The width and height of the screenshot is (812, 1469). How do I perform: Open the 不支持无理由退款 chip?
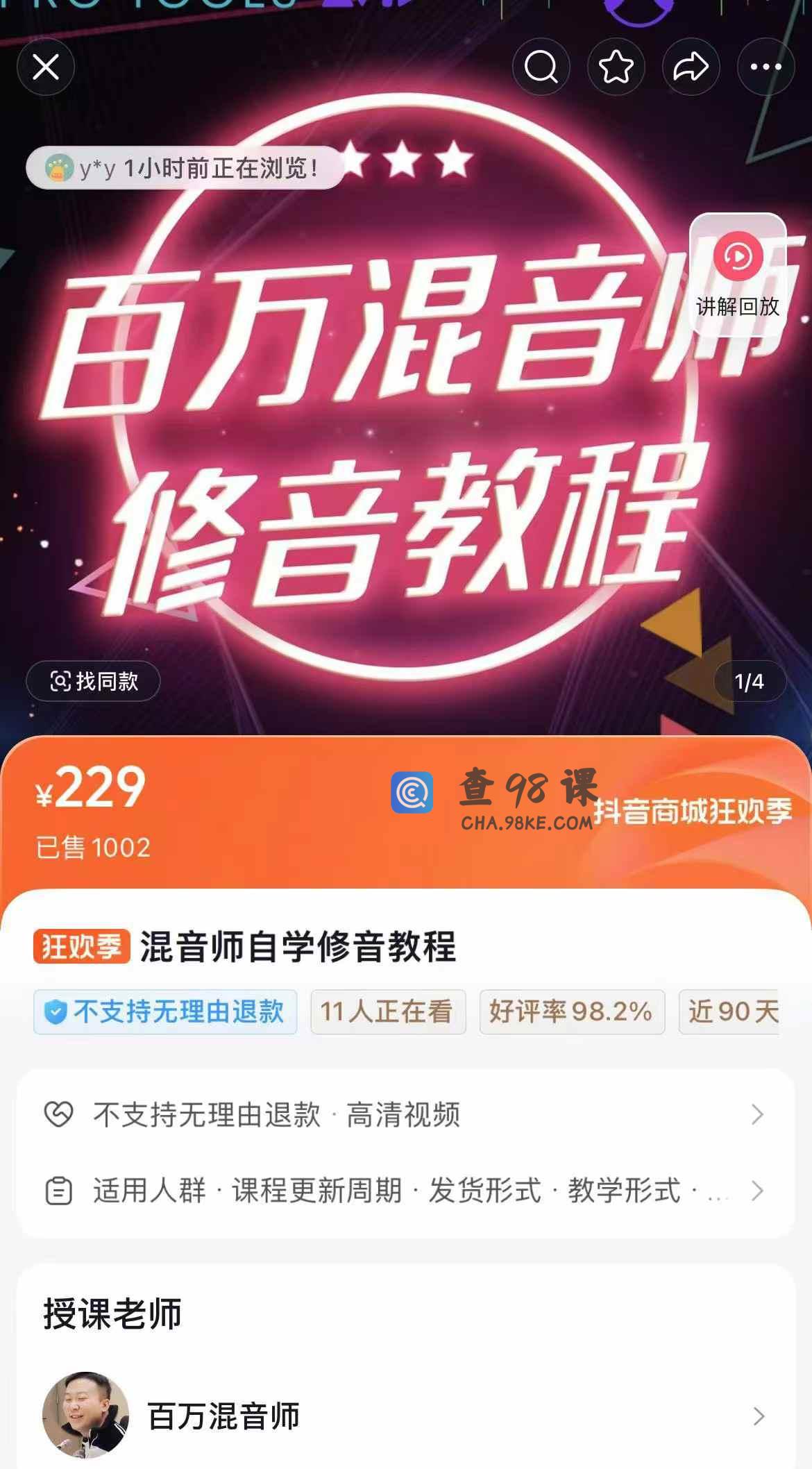[165, 1012]
